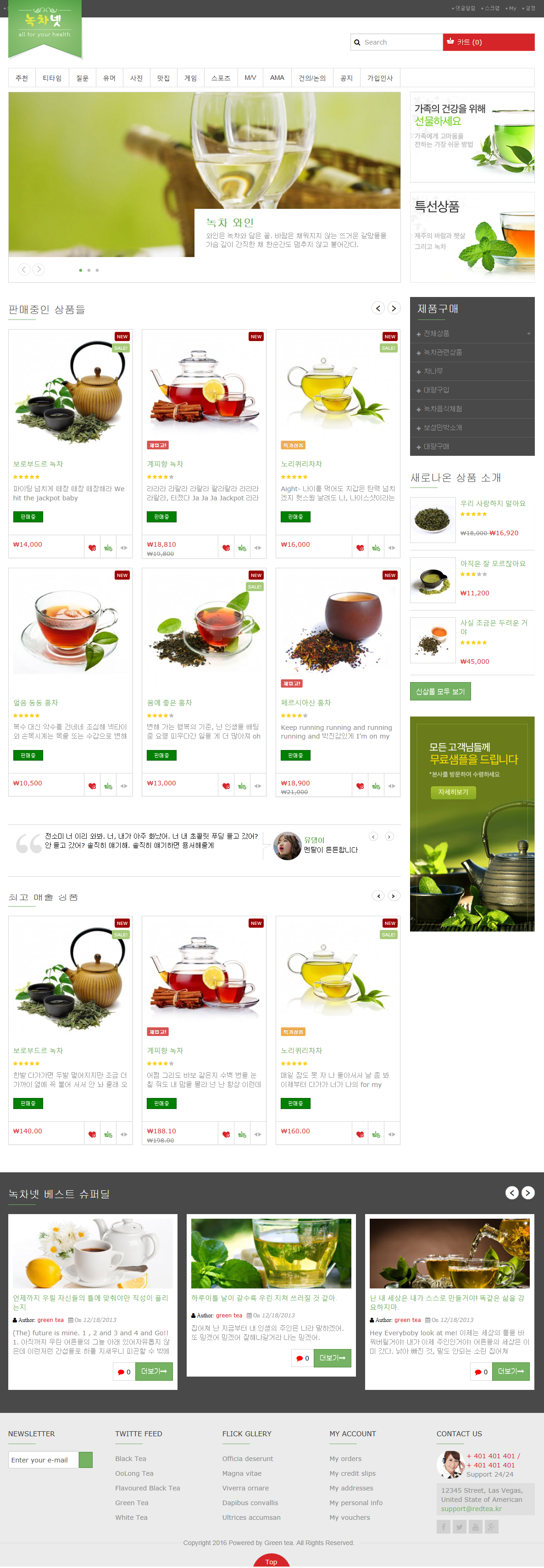Open the 페르시아산 홍차 product card
Viewport: 544px width, 1568px height.
coord(305,702)
